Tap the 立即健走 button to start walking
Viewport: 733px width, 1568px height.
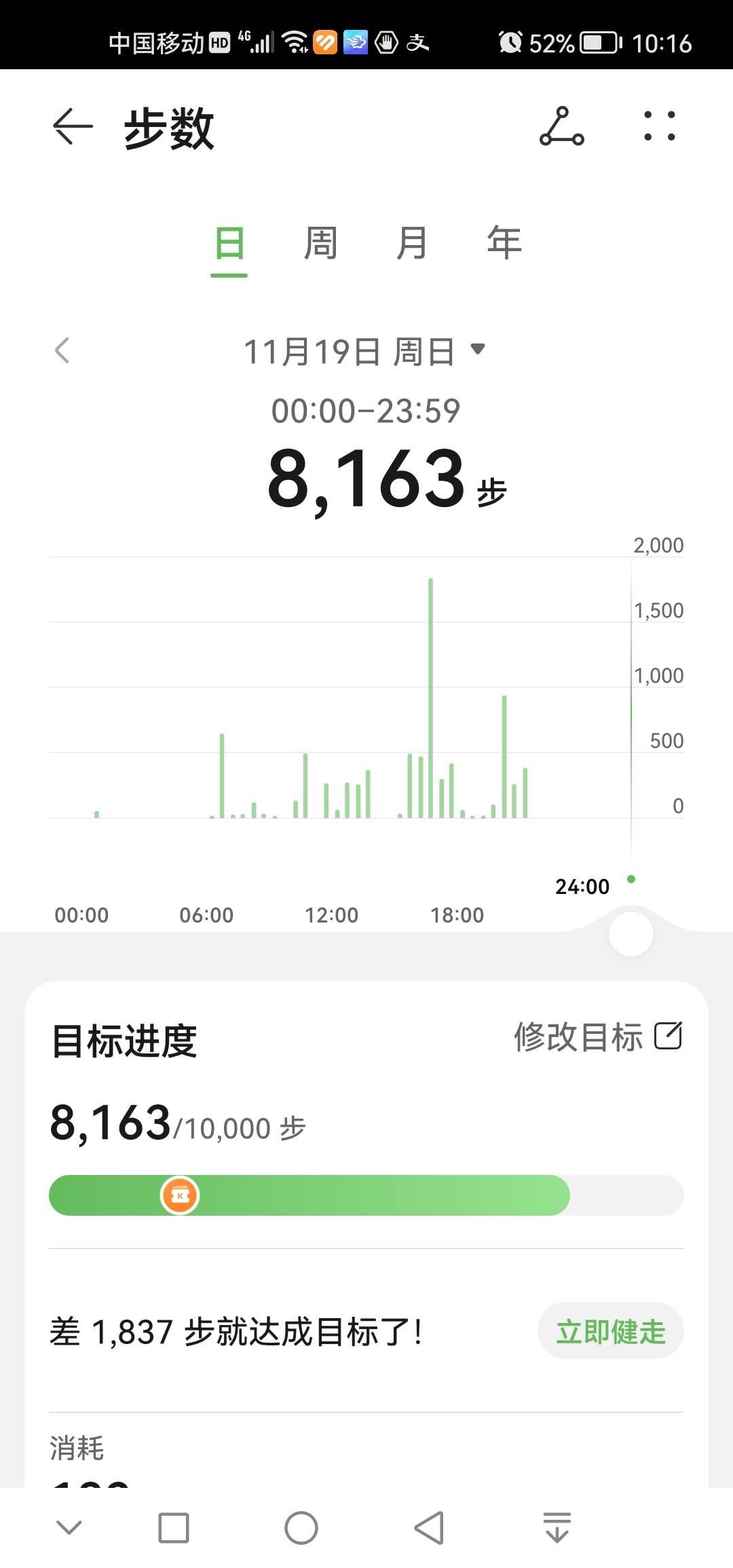[609, 1331]
